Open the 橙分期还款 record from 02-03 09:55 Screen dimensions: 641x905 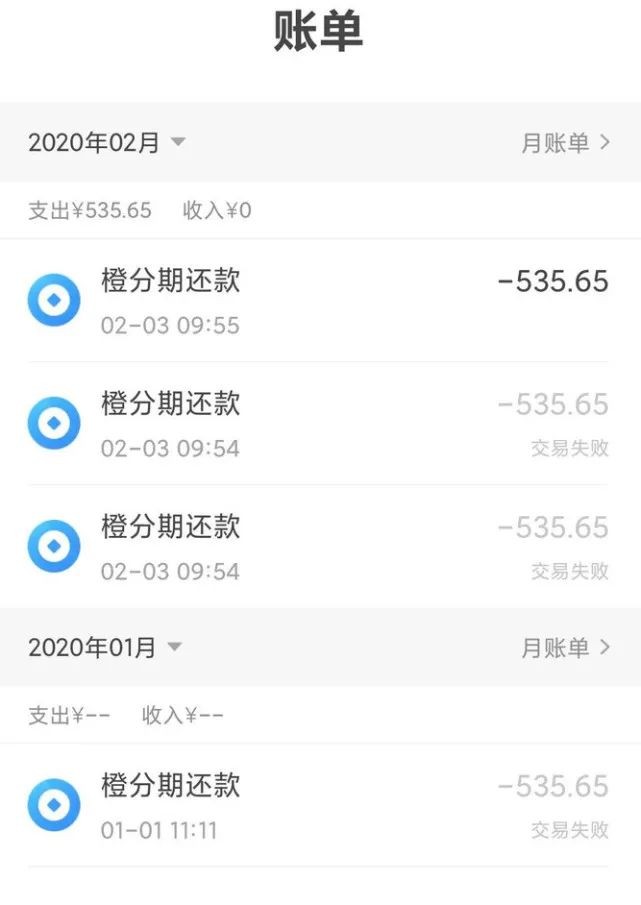[x=318, y=300]
